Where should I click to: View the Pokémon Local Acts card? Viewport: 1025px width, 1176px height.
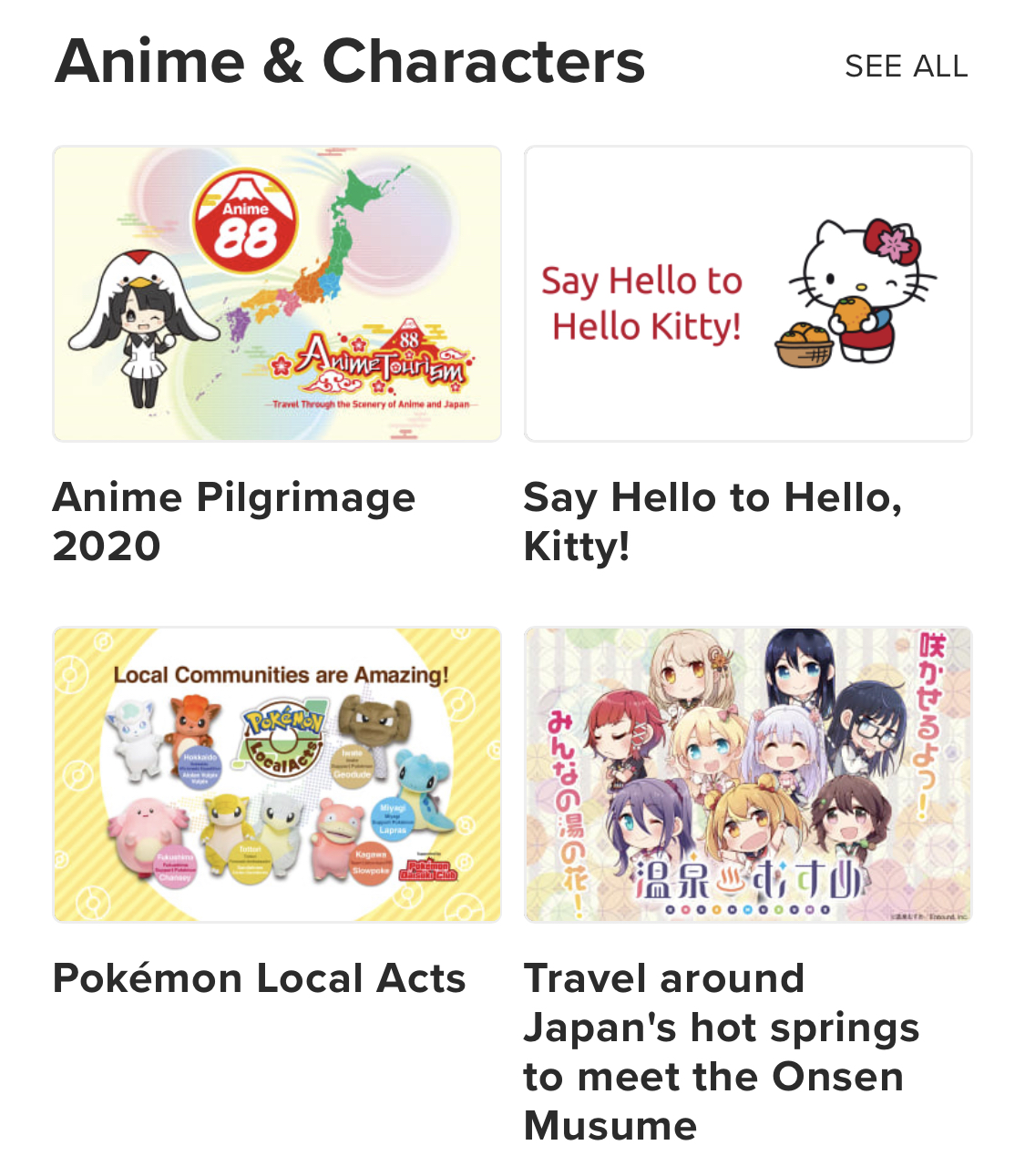277,774
